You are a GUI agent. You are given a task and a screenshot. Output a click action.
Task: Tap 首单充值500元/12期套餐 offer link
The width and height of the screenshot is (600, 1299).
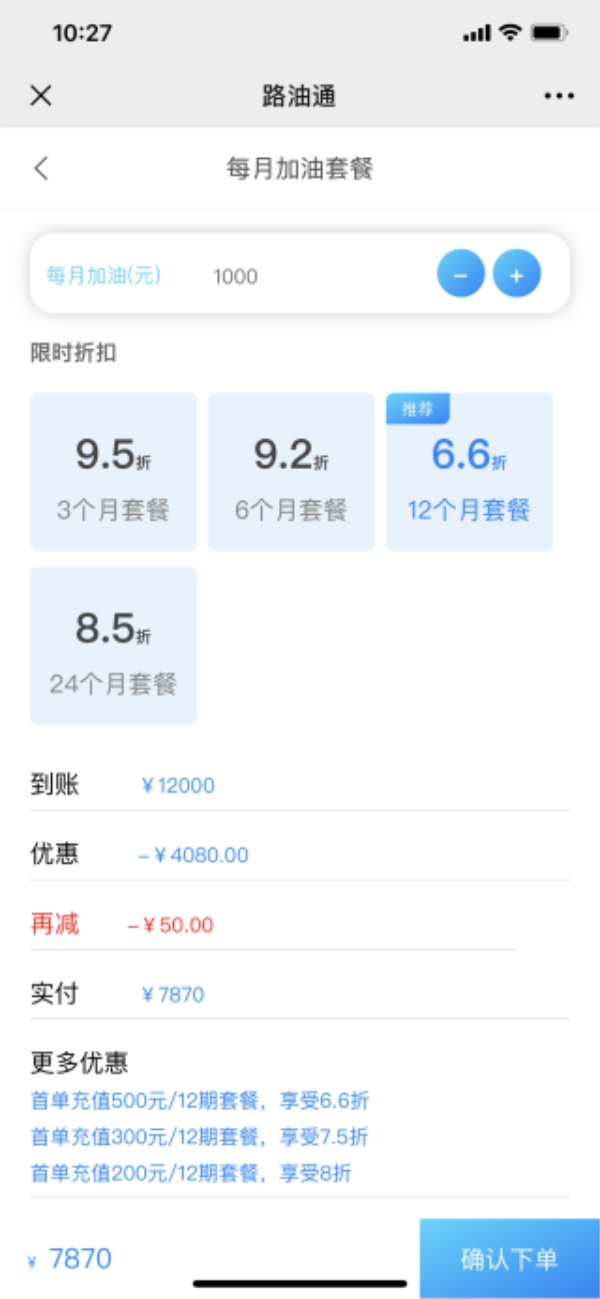click(199, 1101)
